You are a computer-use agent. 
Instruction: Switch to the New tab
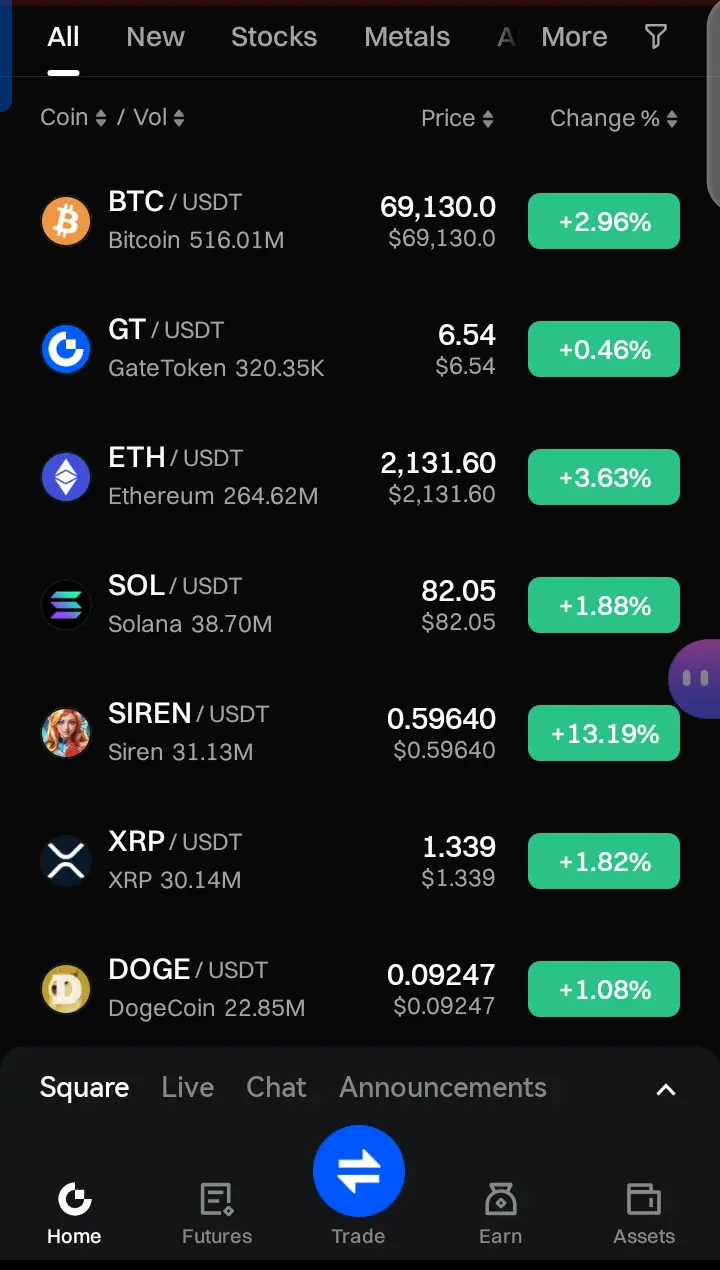[155, 37]
